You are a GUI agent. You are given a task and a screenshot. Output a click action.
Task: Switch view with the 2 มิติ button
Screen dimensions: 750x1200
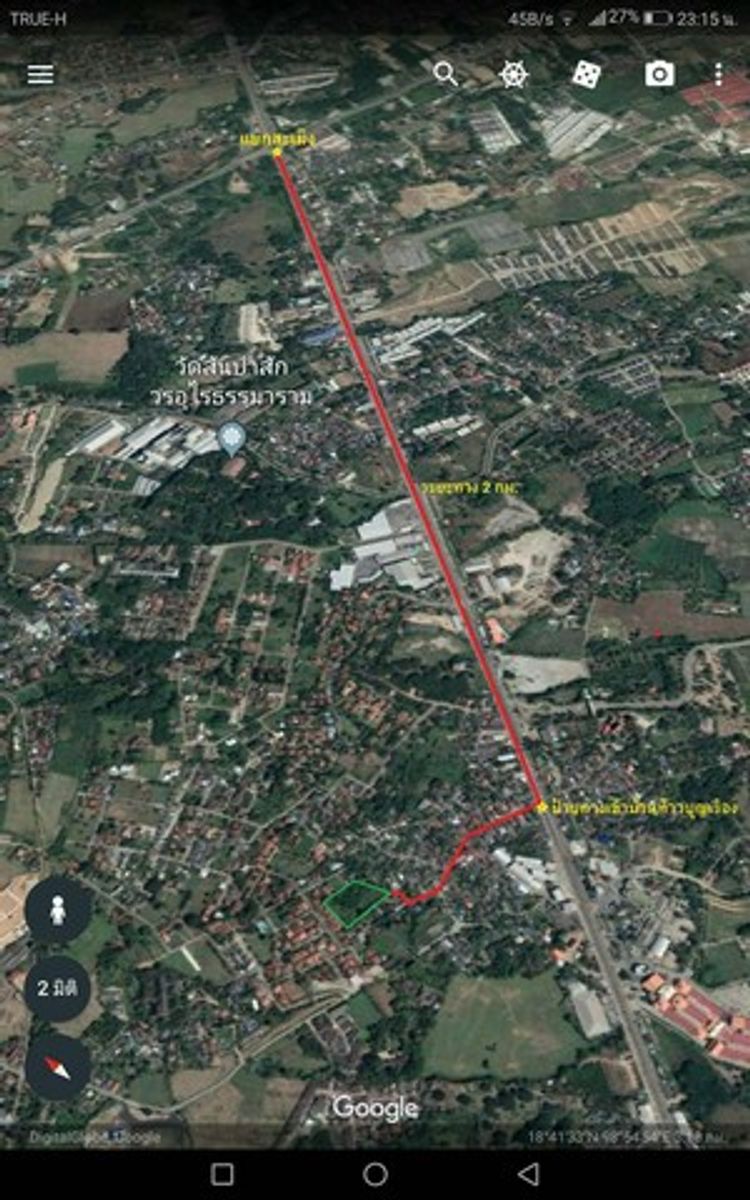tap(58, 988)
